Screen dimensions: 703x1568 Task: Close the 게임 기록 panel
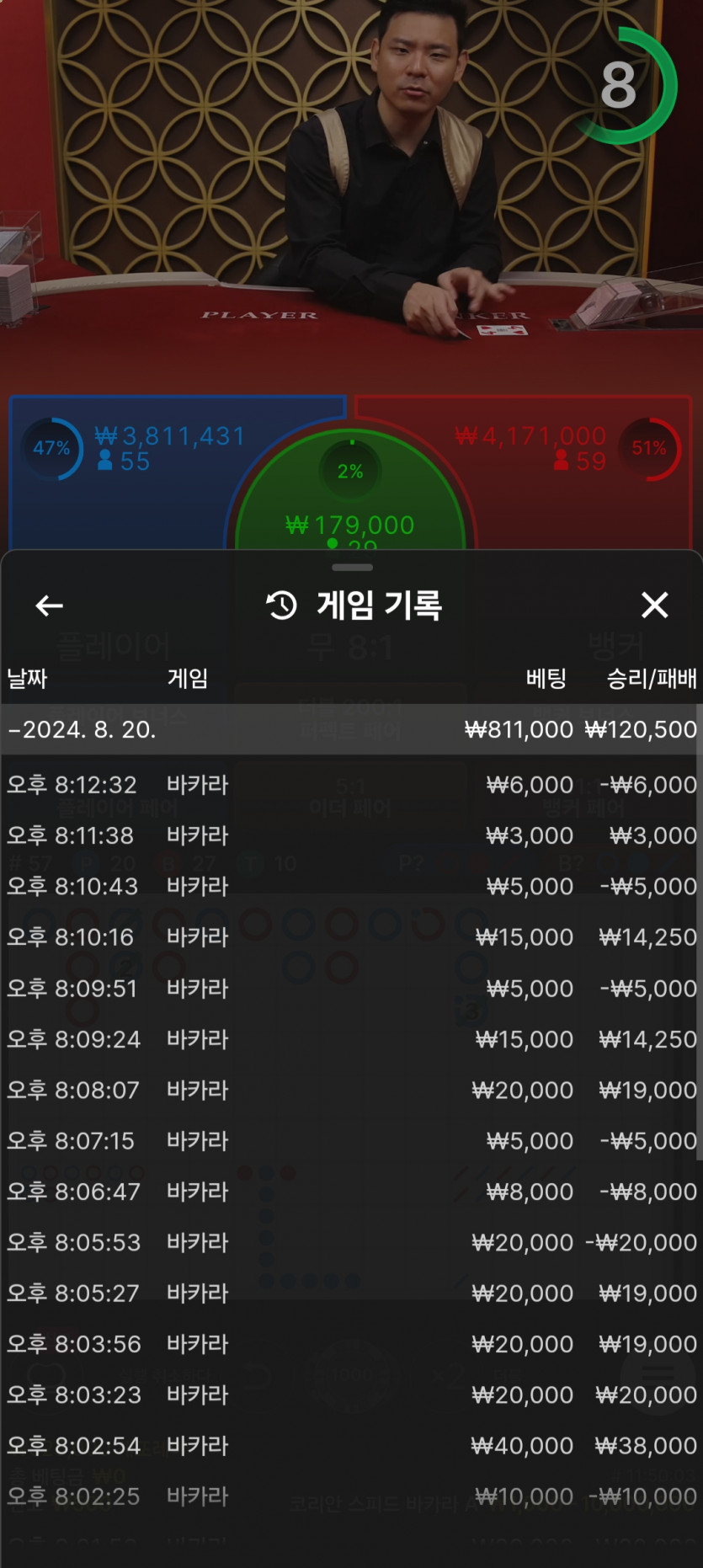point(654,605)
